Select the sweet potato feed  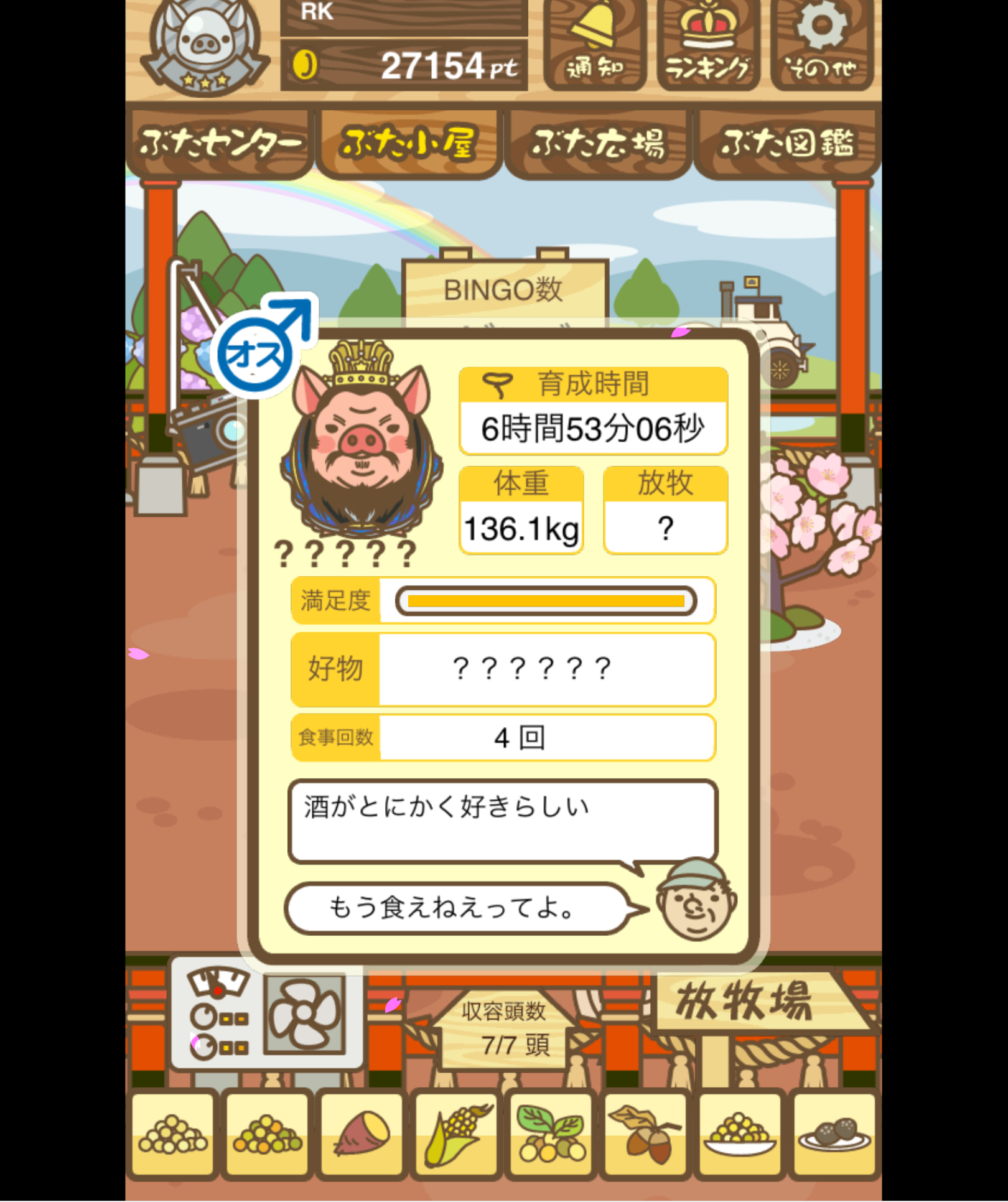tap(362, 1134)
